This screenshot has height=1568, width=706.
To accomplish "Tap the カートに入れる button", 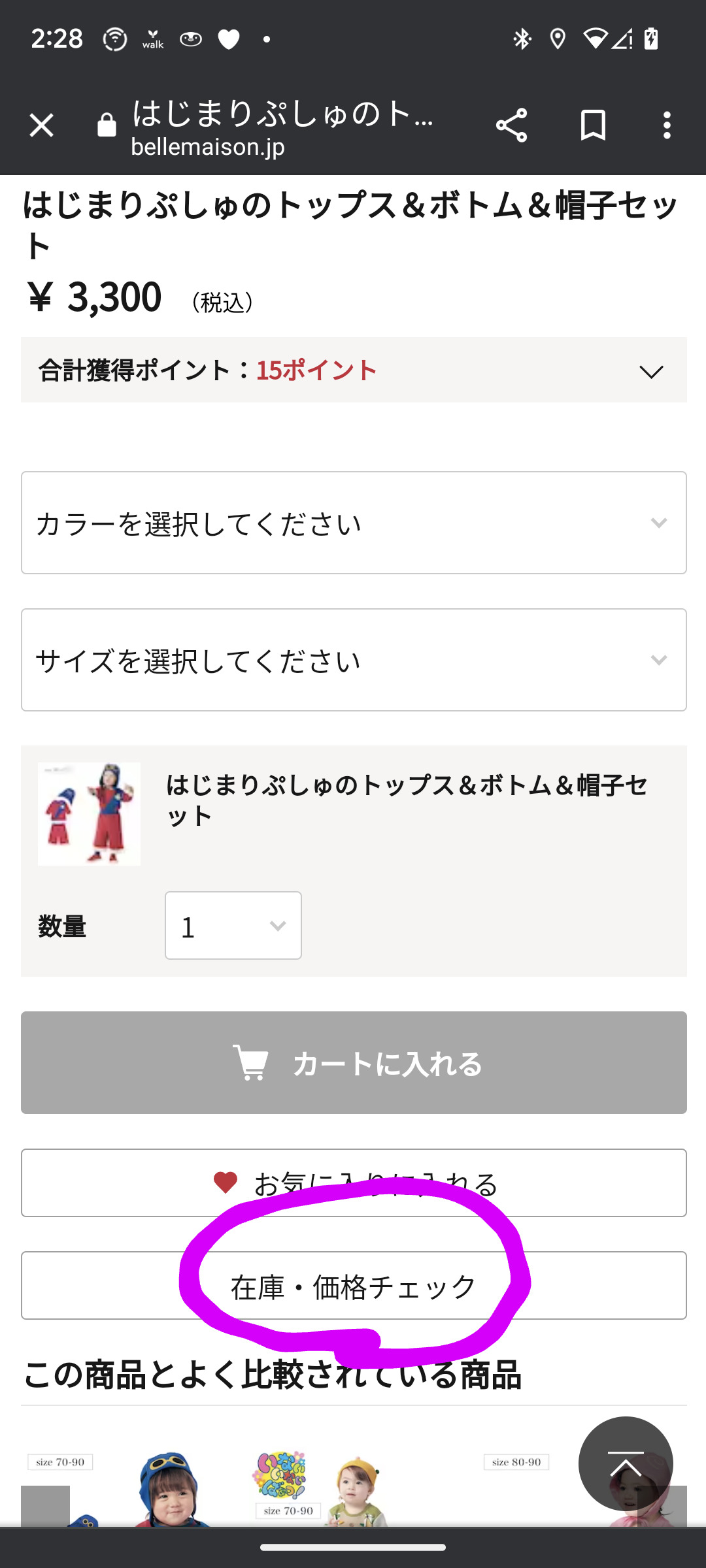I will tap(353, 1063).
